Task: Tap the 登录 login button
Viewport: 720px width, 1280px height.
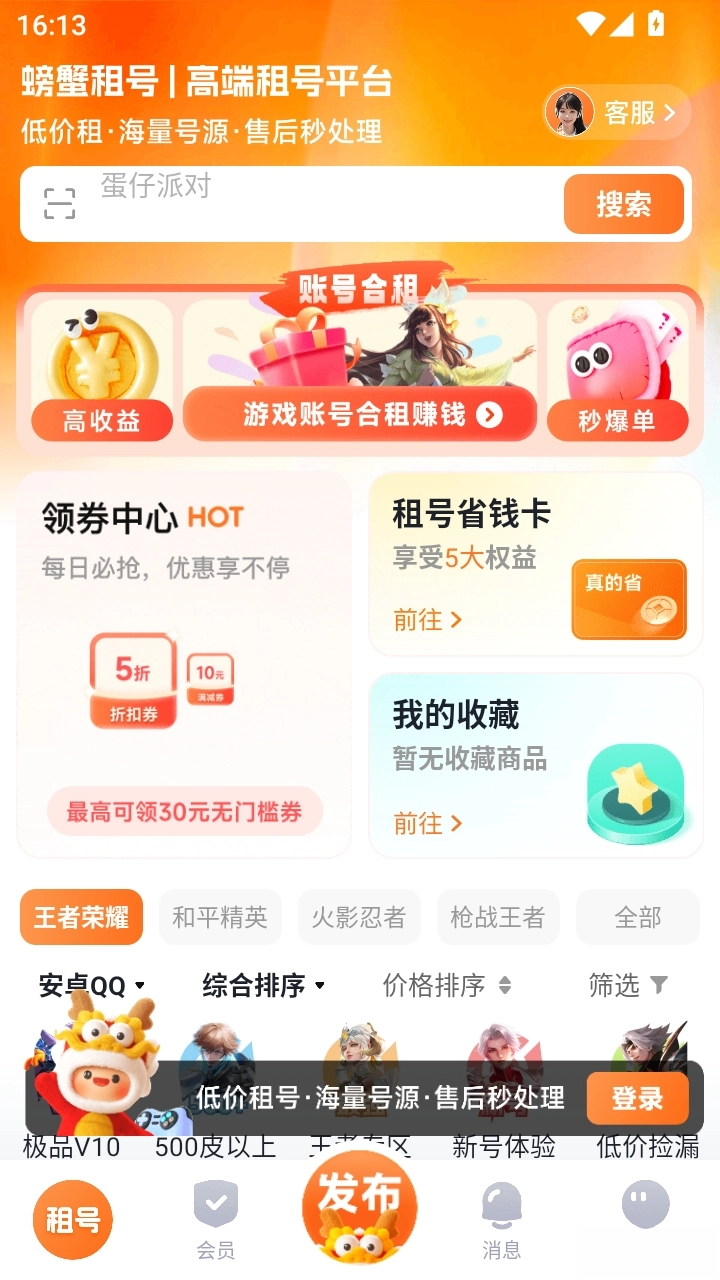Action: tap(637, 1098)
